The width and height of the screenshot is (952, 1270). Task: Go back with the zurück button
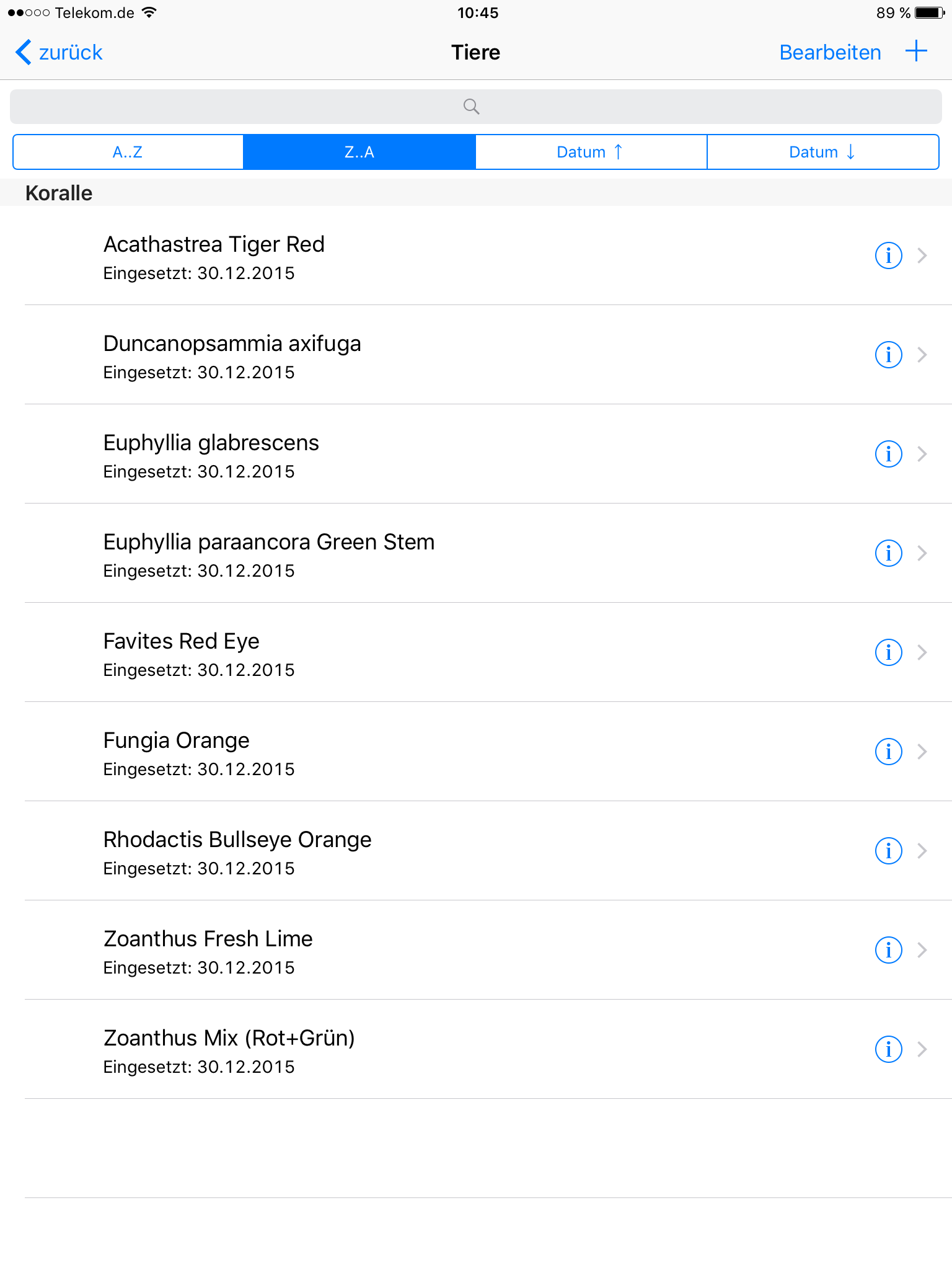tap(59, 53)
